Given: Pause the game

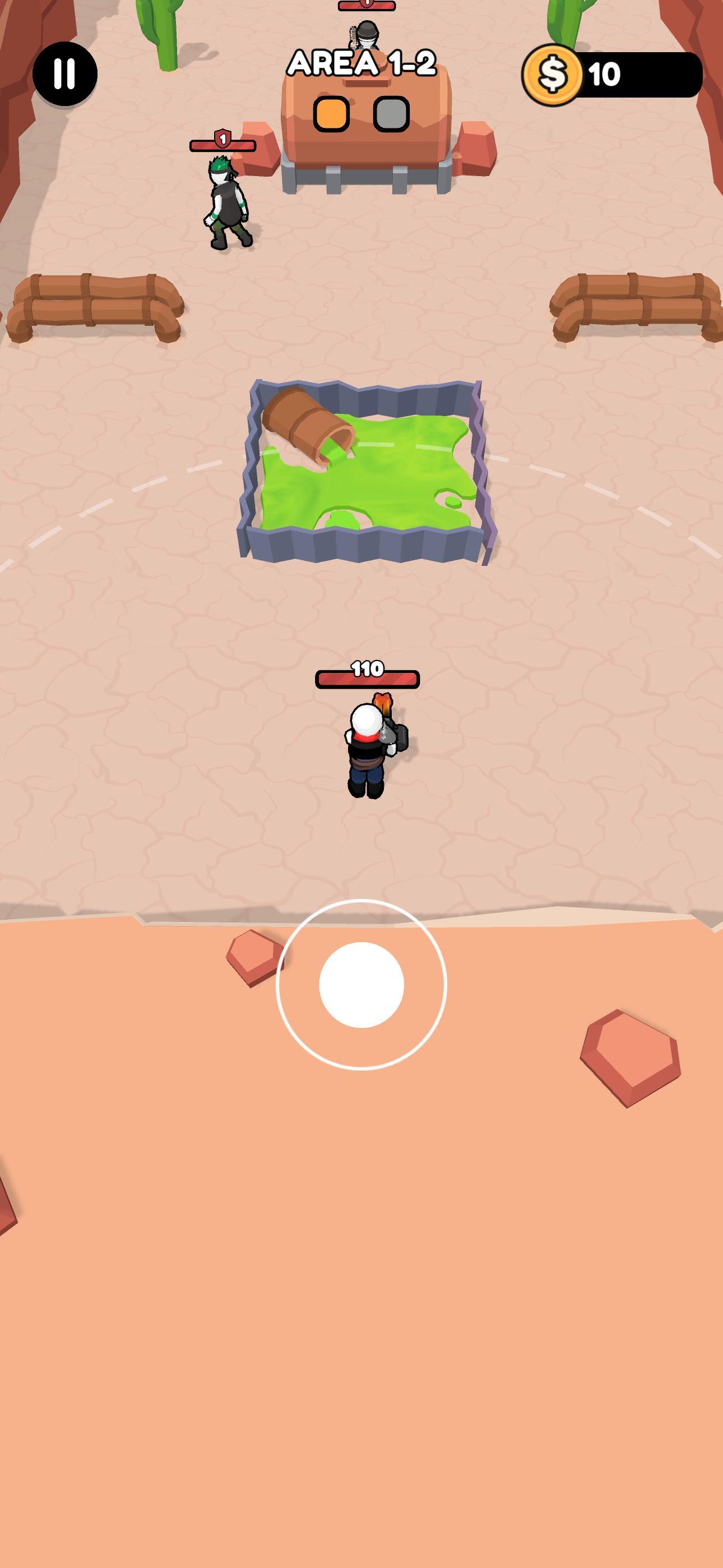Looking at the screenshot, I should point(64,73).
